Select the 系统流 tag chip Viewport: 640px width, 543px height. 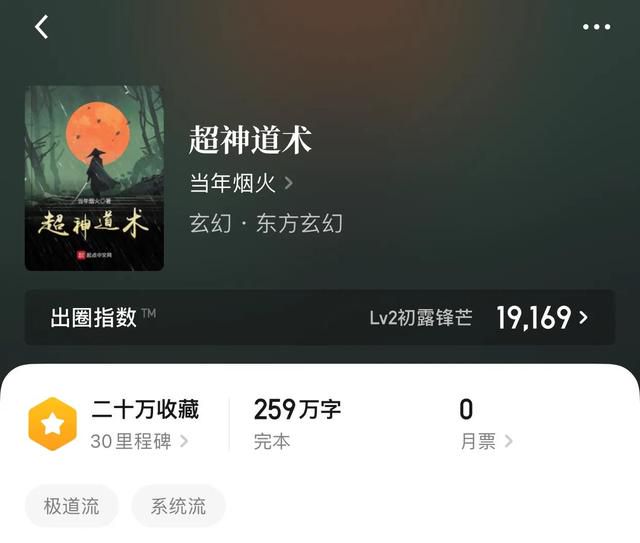(178, 506)
